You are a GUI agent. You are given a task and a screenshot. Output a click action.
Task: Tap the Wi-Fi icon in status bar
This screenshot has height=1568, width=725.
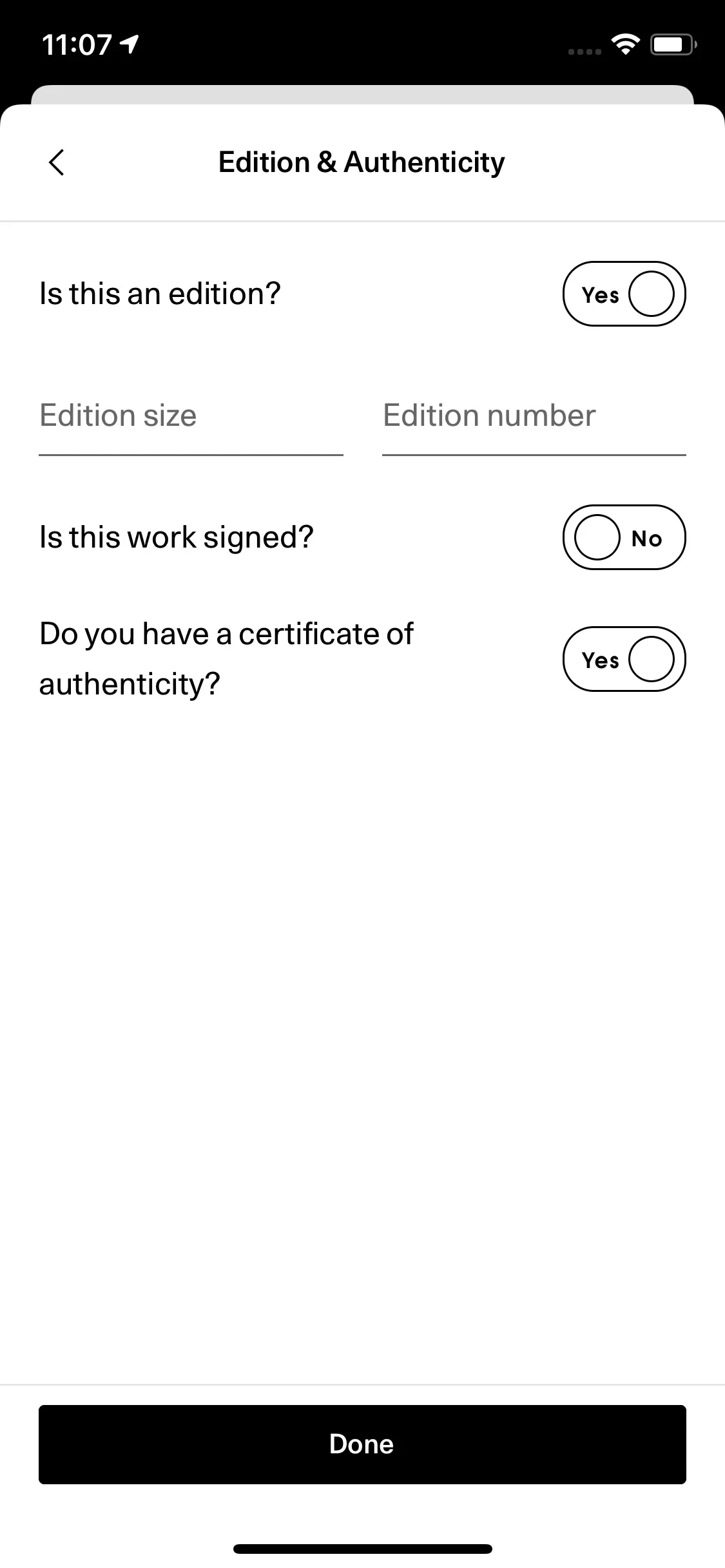pyautogui.click(x=624, y=43)
